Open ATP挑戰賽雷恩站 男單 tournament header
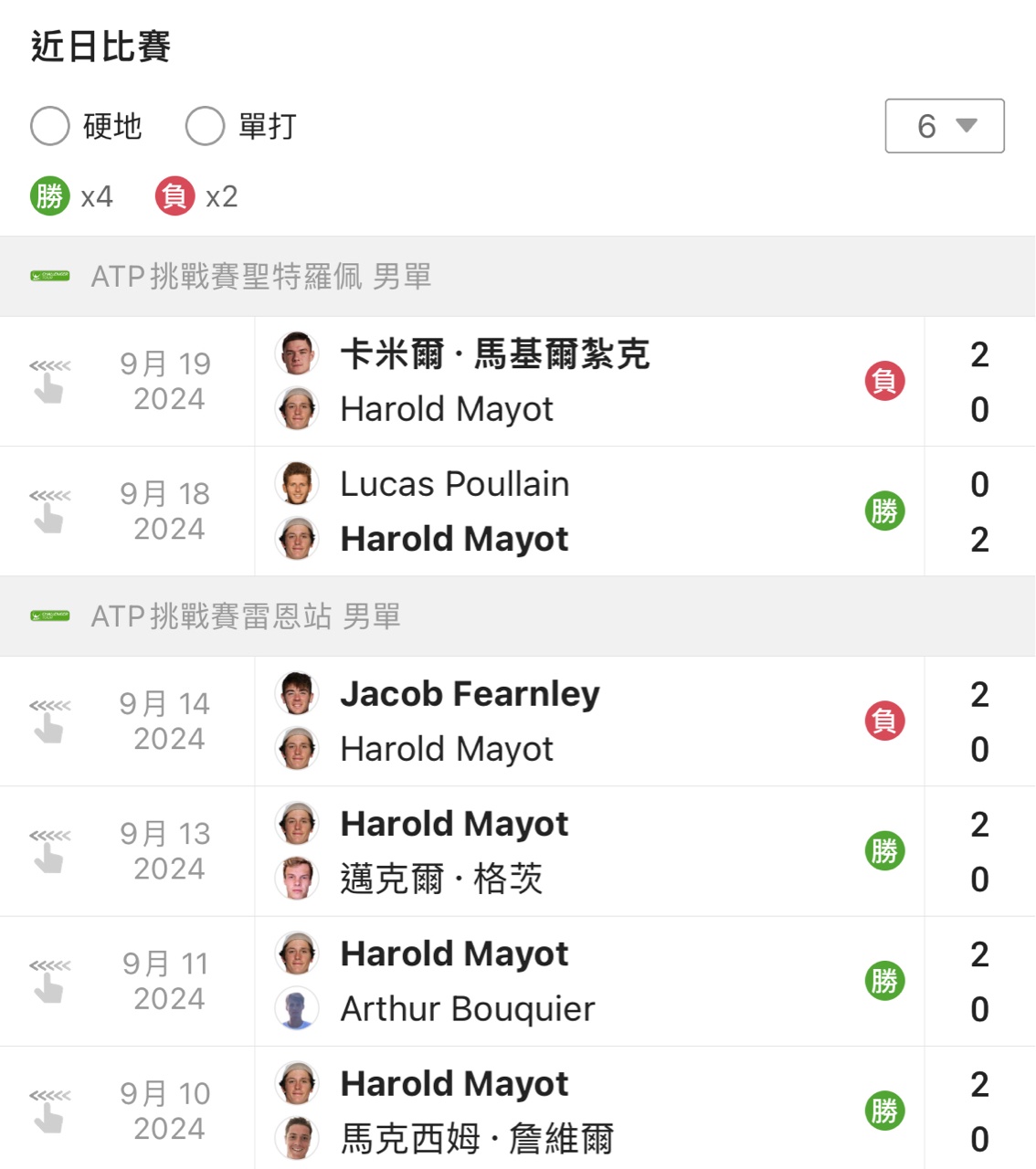 pyautogui.click(x=245, y=616)
